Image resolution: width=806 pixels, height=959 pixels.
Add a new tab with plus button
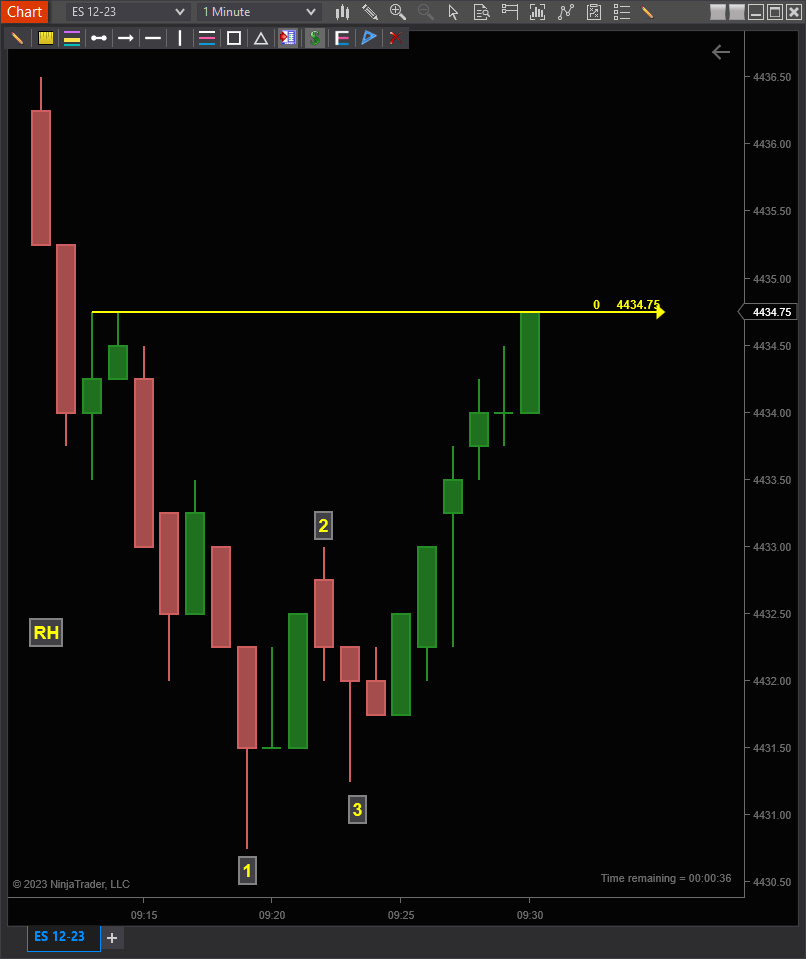pos(112,938)
